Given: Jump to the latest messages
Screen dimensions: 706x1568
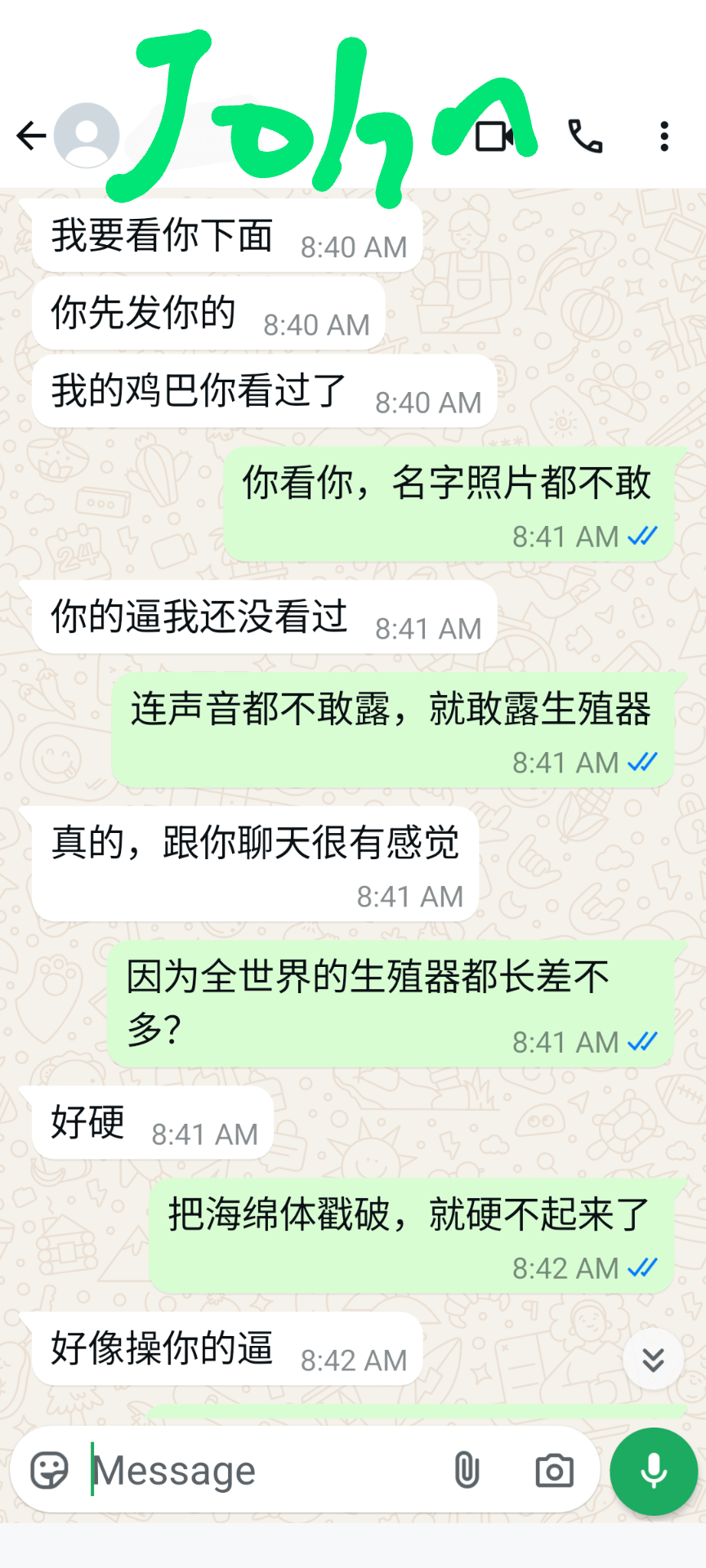Looking at the screenshot, I should tap(653, 1359).
